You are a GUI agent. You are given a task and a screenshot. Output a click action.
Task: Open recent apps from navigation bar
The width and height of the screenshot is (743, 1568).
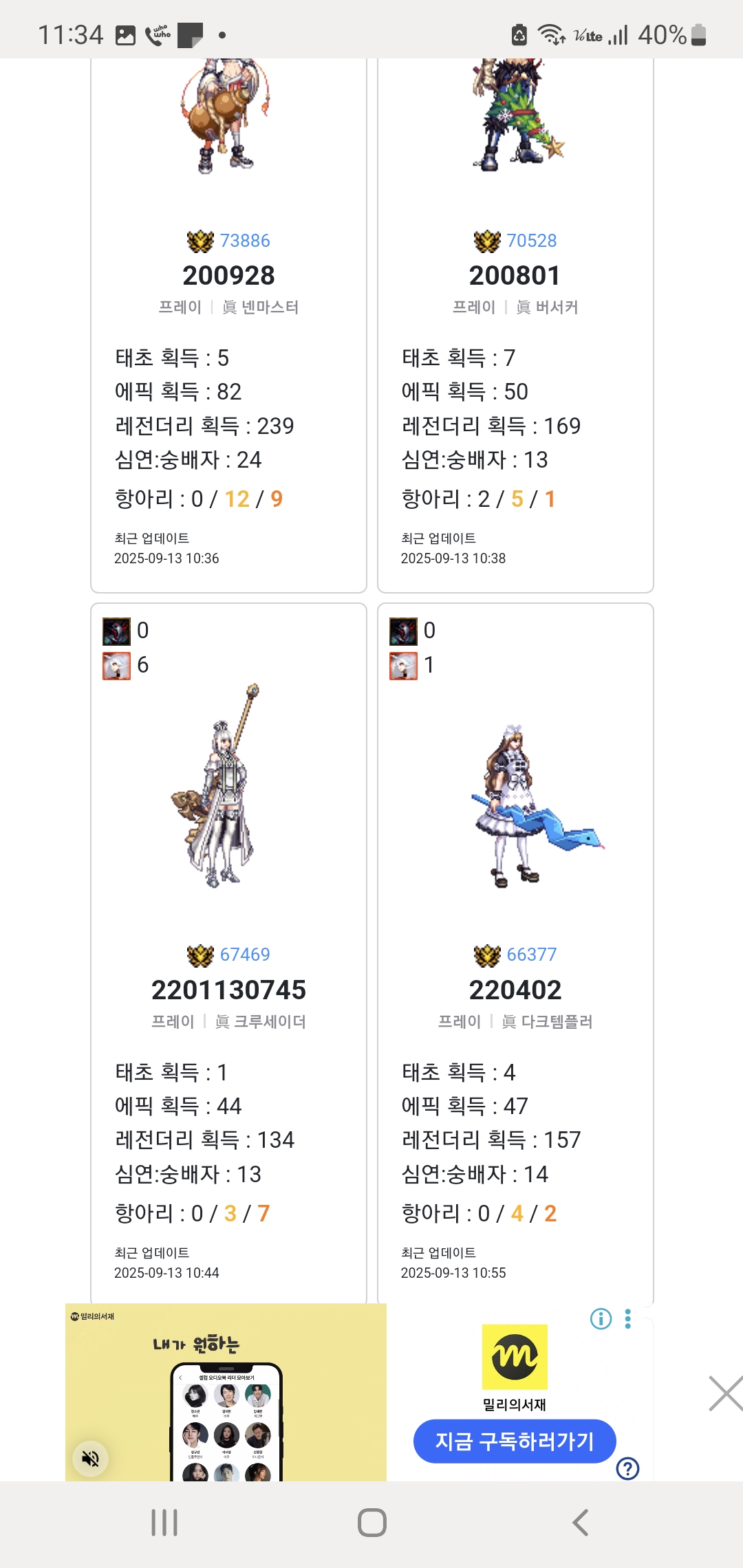click(x=164, y=1523)
